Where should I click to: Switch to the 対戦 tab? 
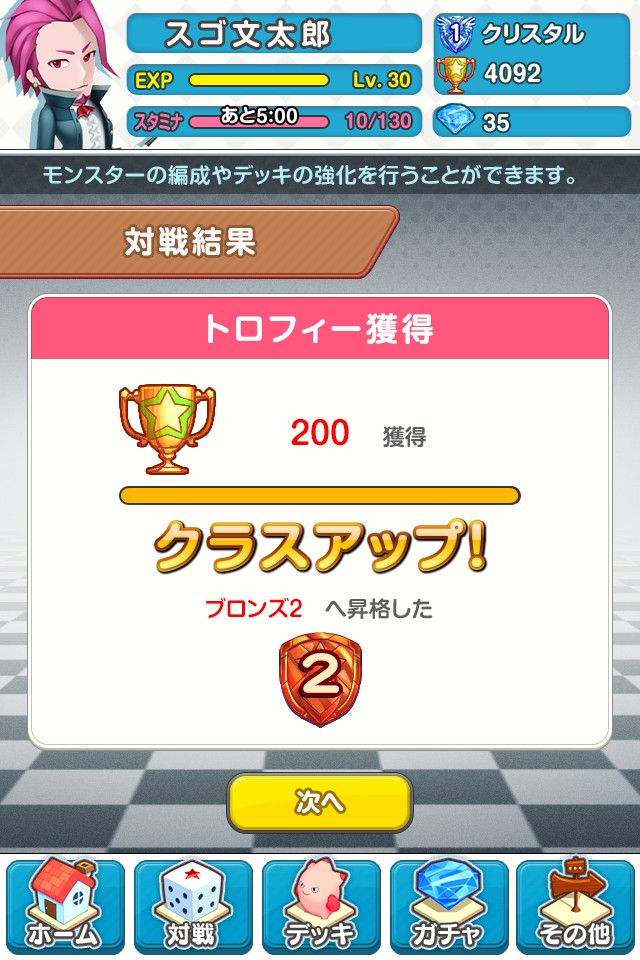[193, 906]
